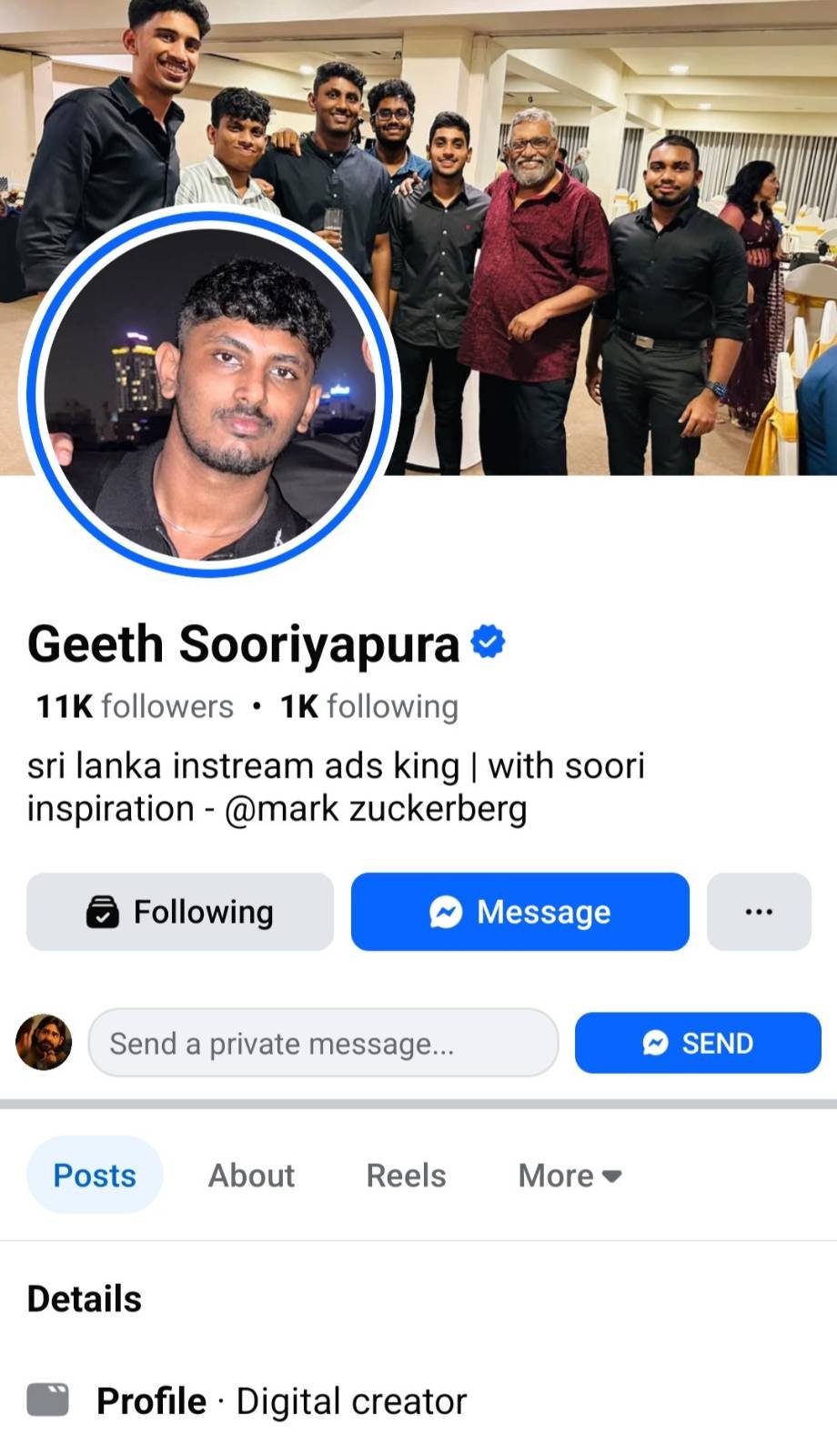This screenshot has width=837, height=1456.
Task: Open the three-dot more options button
Action: [x=758, y=912]
